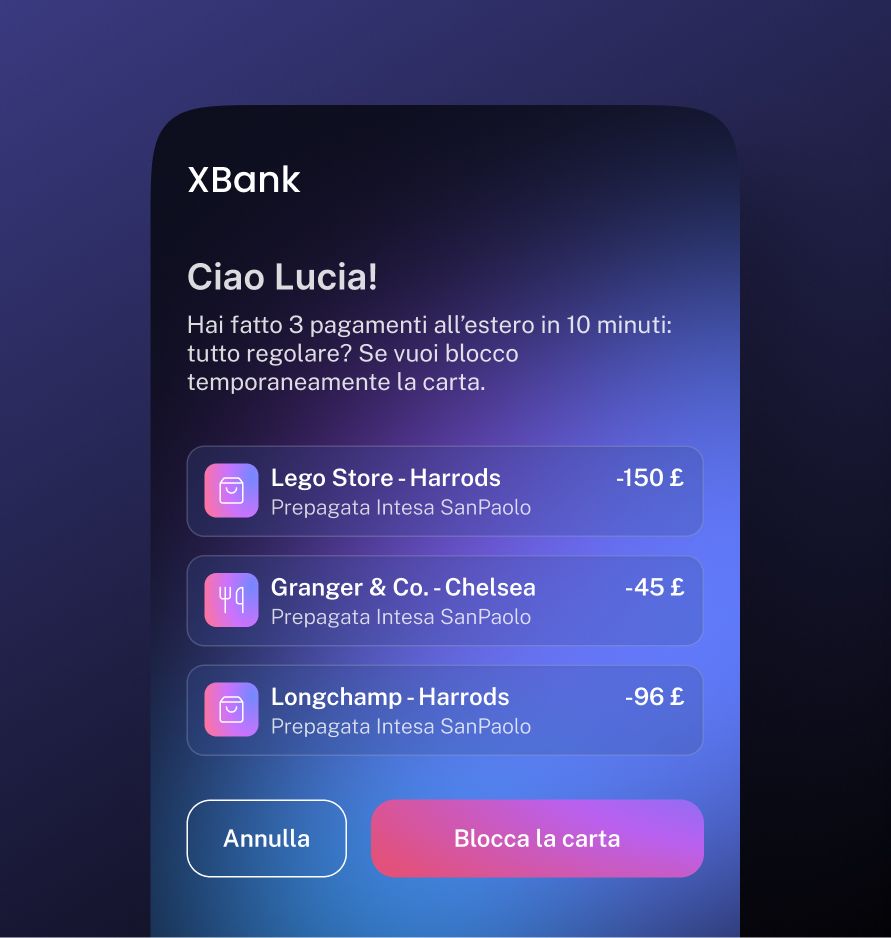Open the Lego Store - Harrods payment
Screen dimensions: 891x938
(x=444, y=491)
